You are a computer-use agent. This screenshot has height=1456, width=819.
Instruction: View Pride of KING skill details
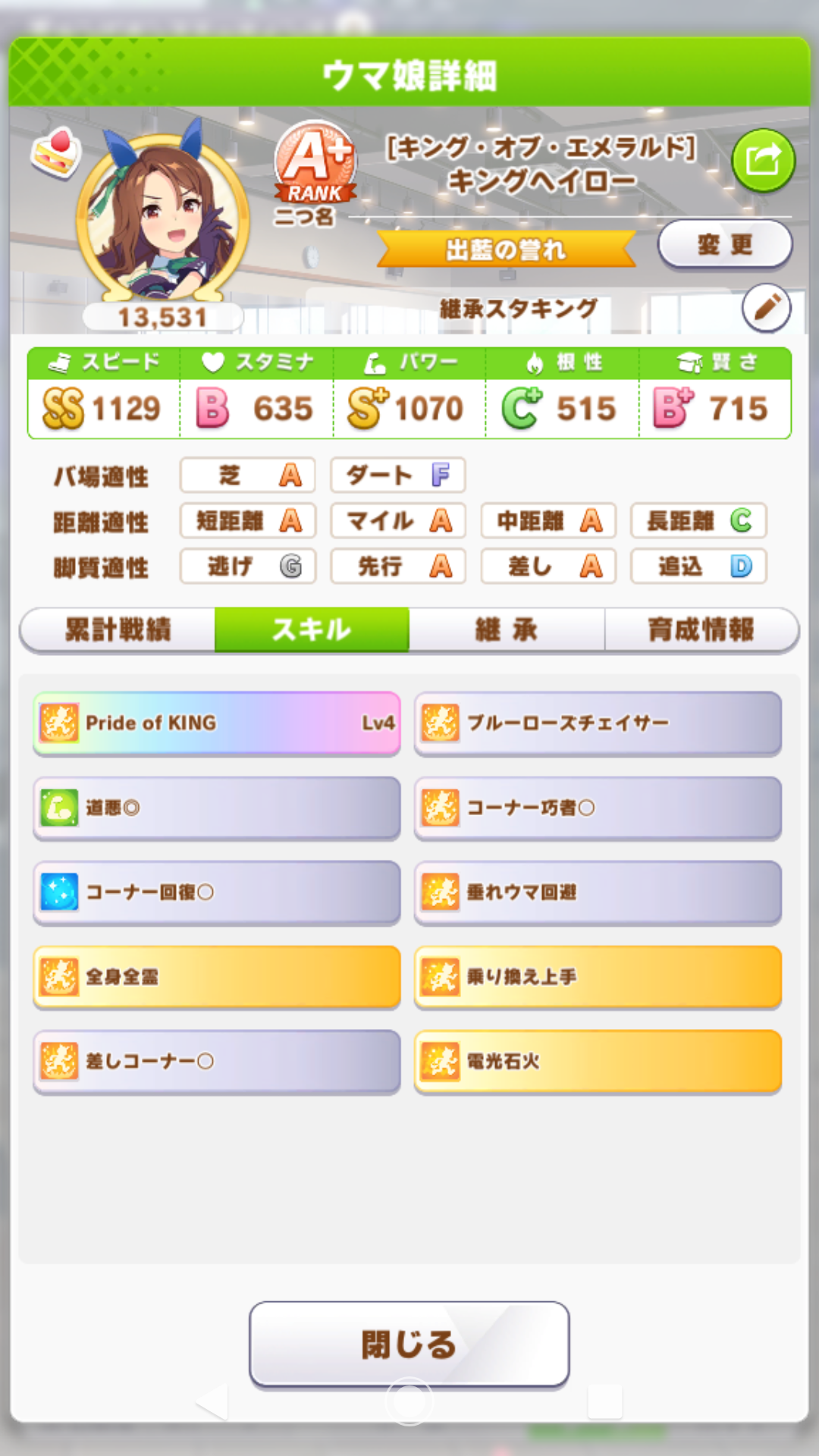click(217, 723)
